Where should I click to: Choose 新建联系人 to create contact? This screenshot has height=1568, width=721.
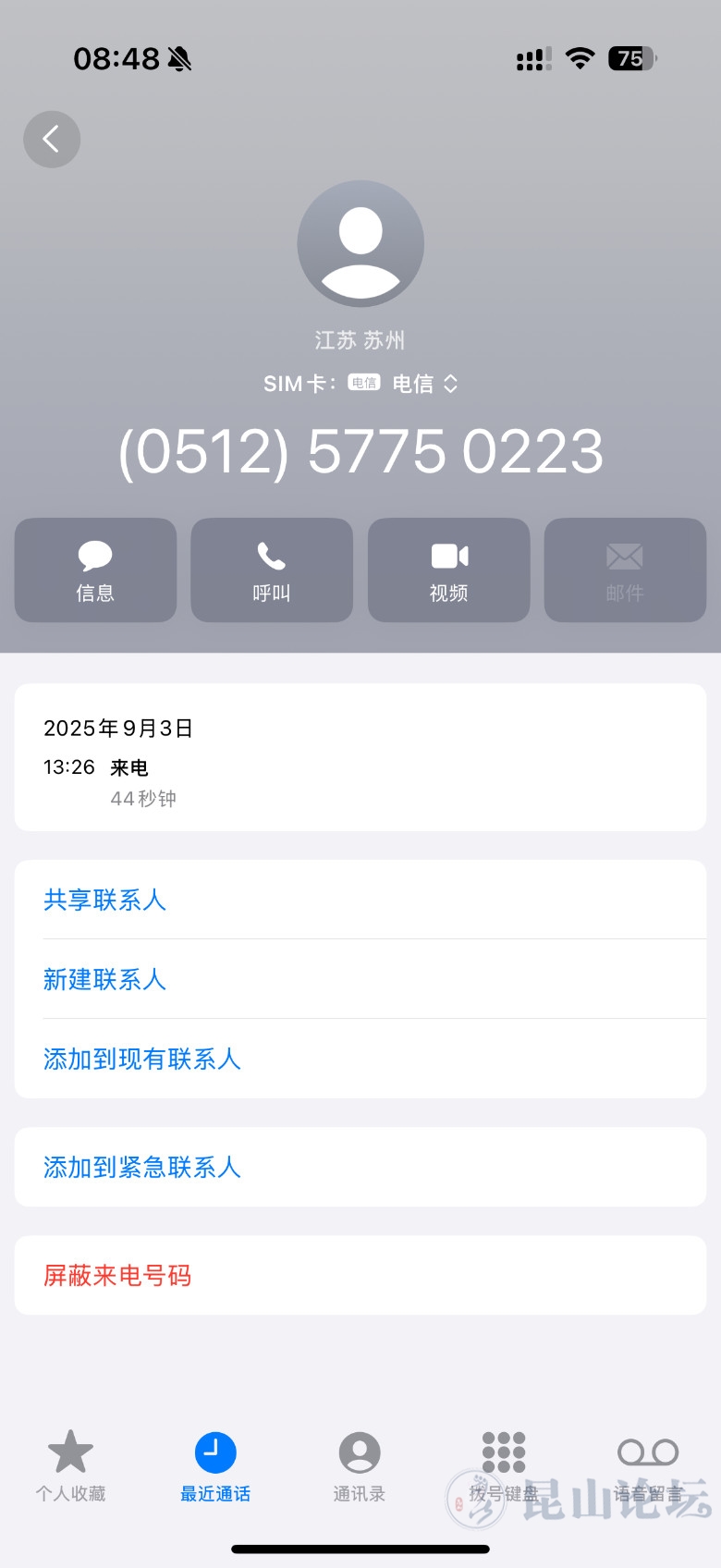click(104, 980)
